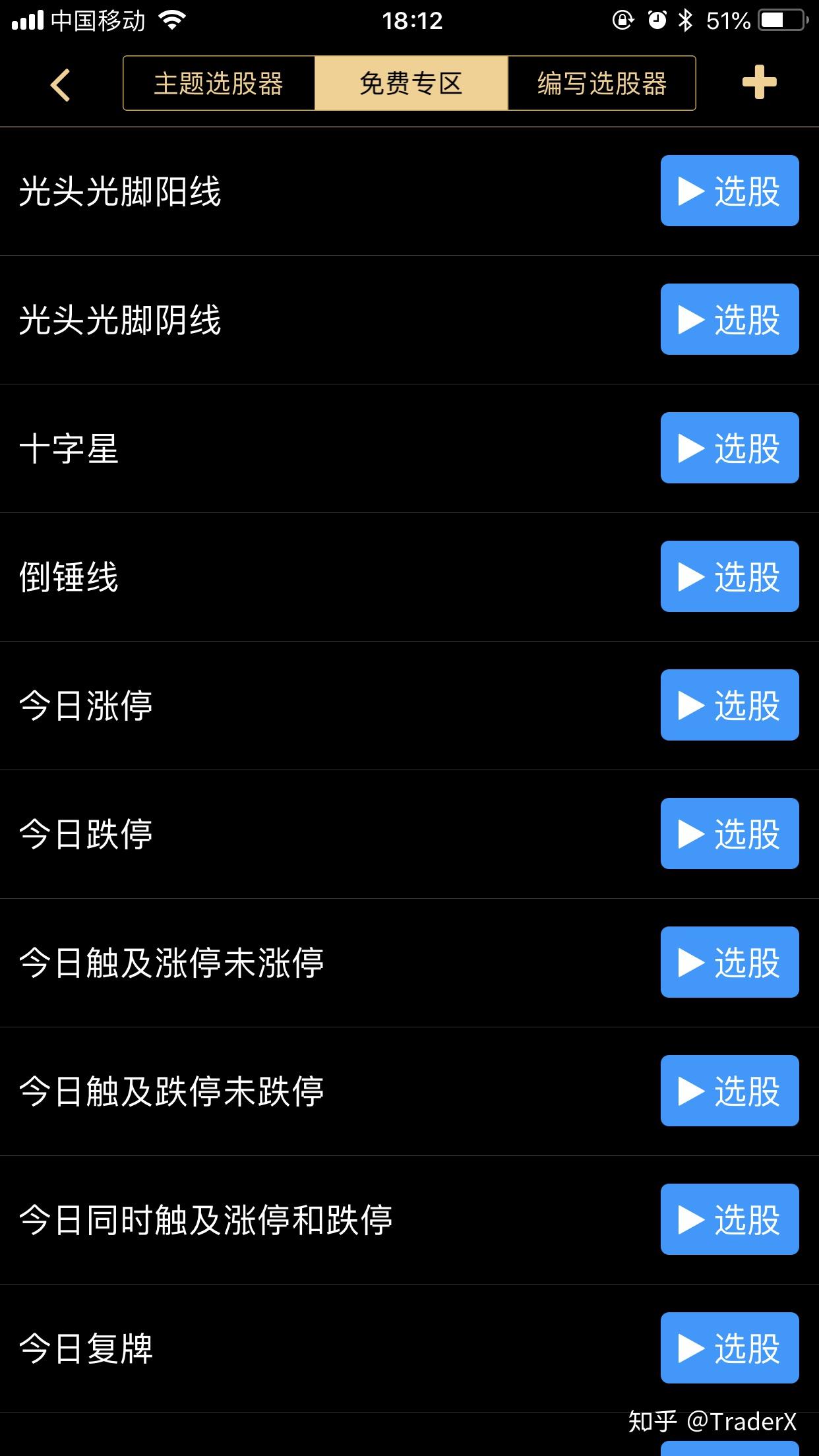Launch 选股 for 今日触及涨停未涨停
Image resolution: width=819 pixels, height=1456 pixels.
pos(729,963)
